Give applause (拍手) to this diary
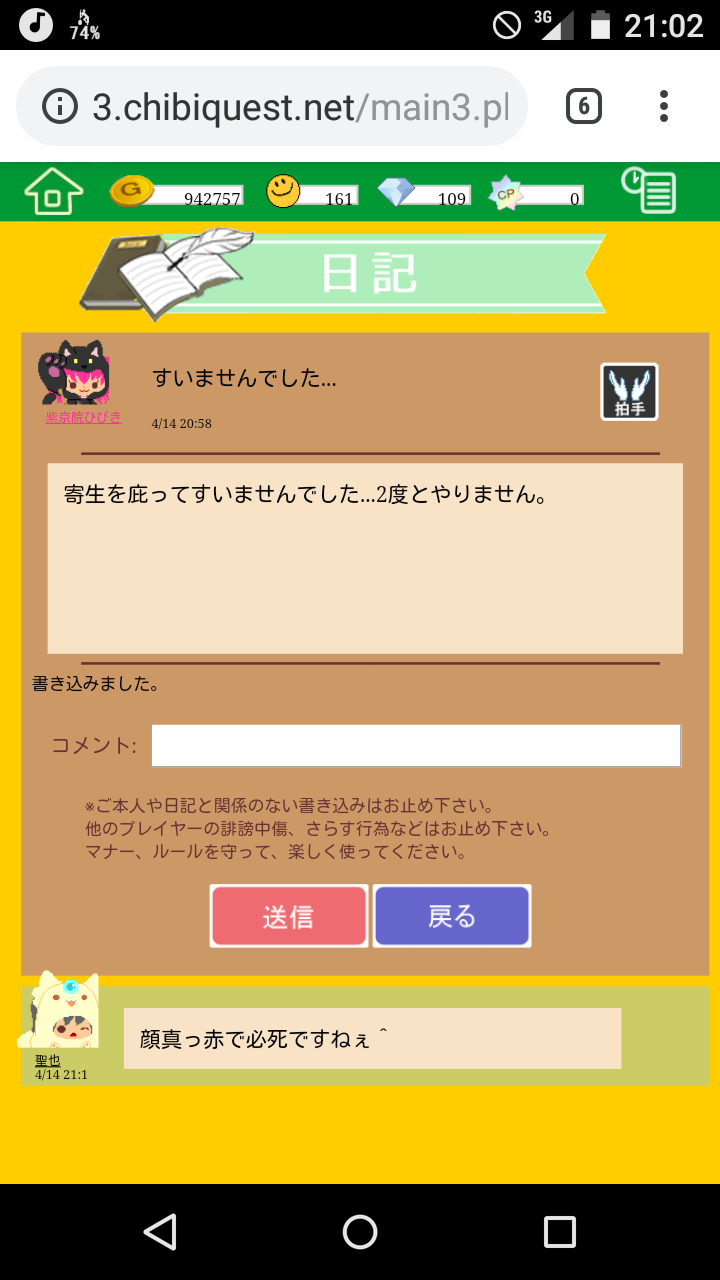Screen dimensions: 720x1280 [x=629, y=391]
